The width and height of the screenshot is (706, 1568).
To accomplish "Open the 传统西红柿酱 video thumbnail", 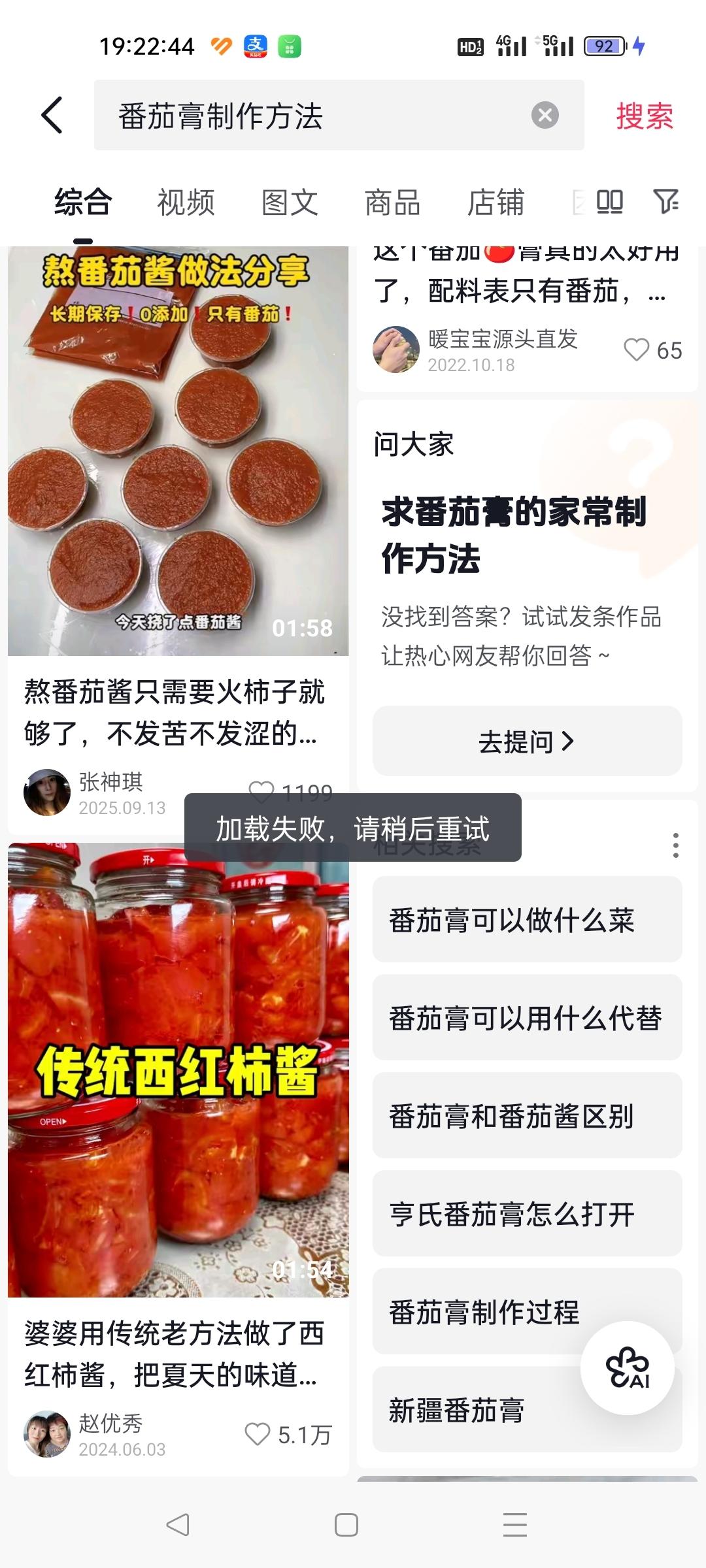I will pyautogui.click(x=178, y=1078).
